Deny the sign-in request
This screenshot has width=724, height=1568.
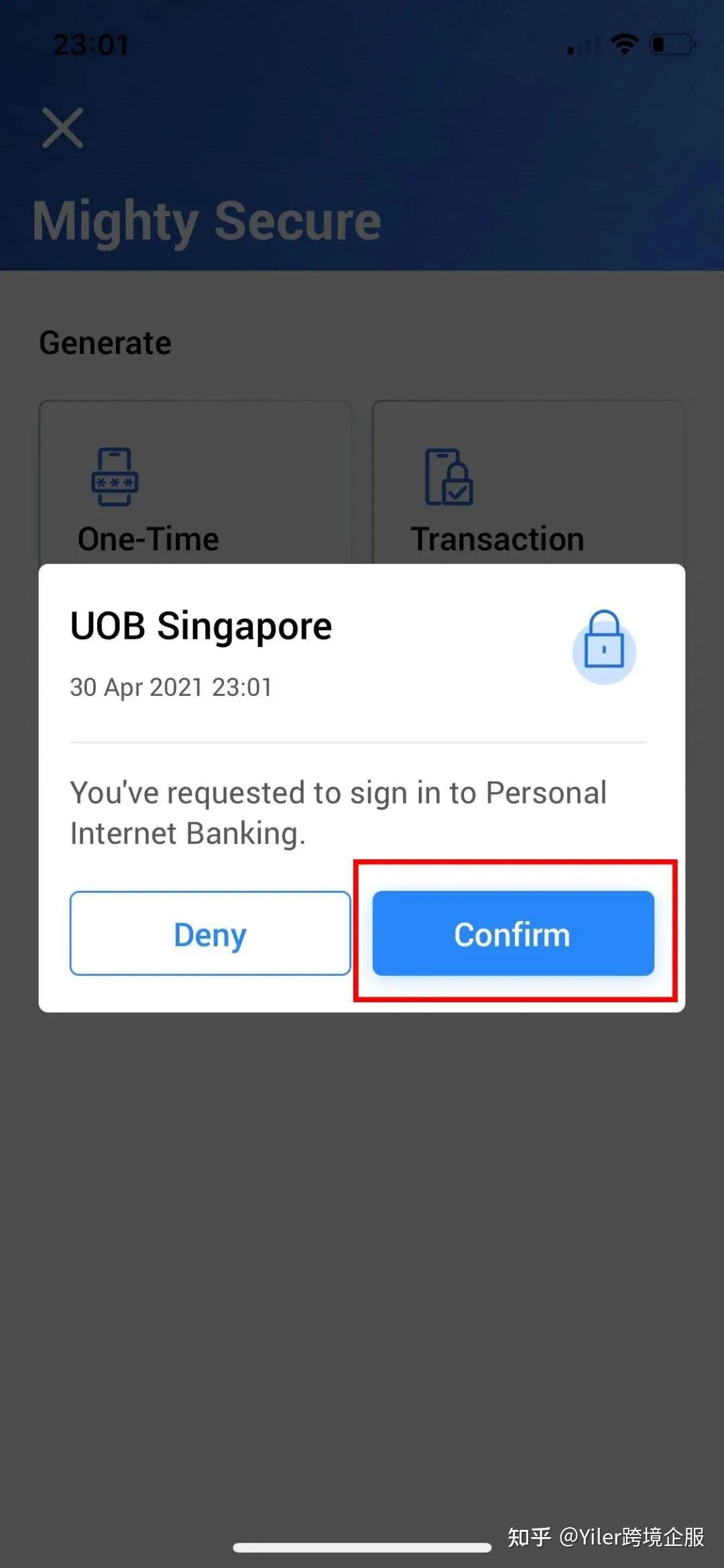click(210, 933)
